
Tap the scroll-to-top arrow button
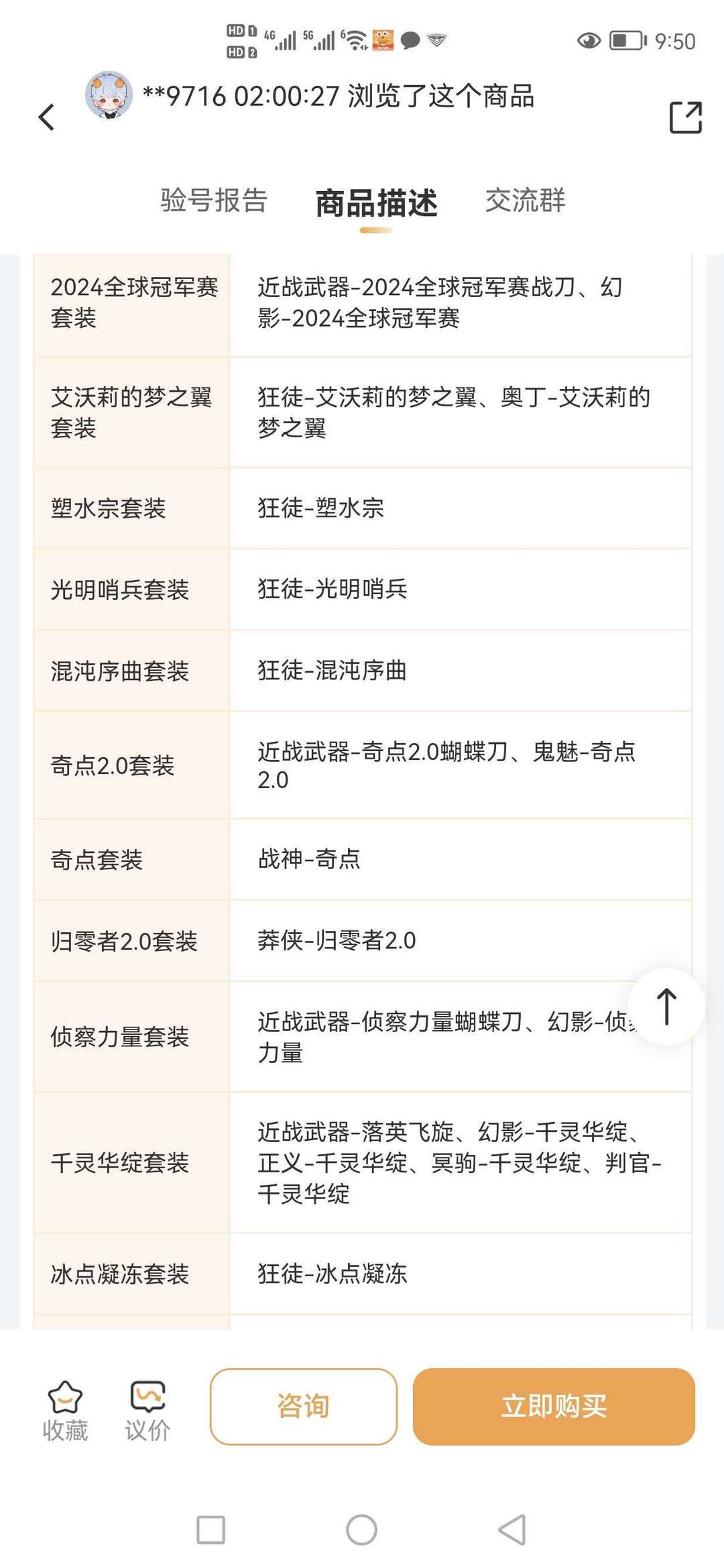click(x=666, y=1007)
